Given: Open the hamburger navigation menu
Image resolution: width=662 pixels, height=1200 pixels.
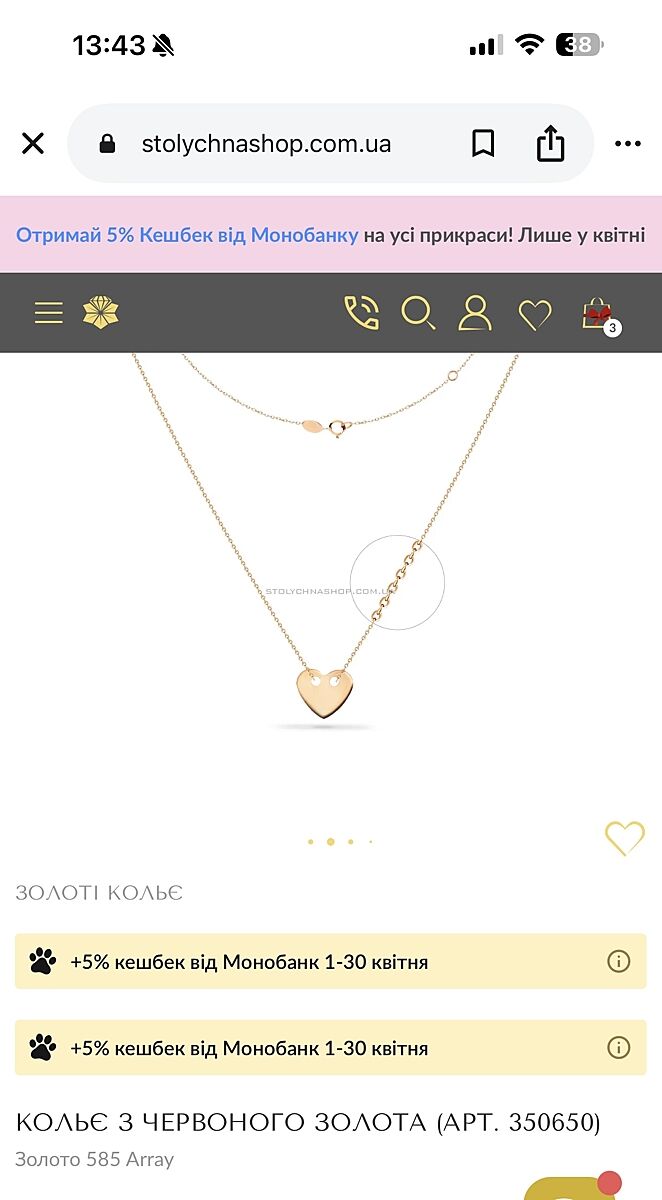Looking at the screenshot, I should point(48,313).
